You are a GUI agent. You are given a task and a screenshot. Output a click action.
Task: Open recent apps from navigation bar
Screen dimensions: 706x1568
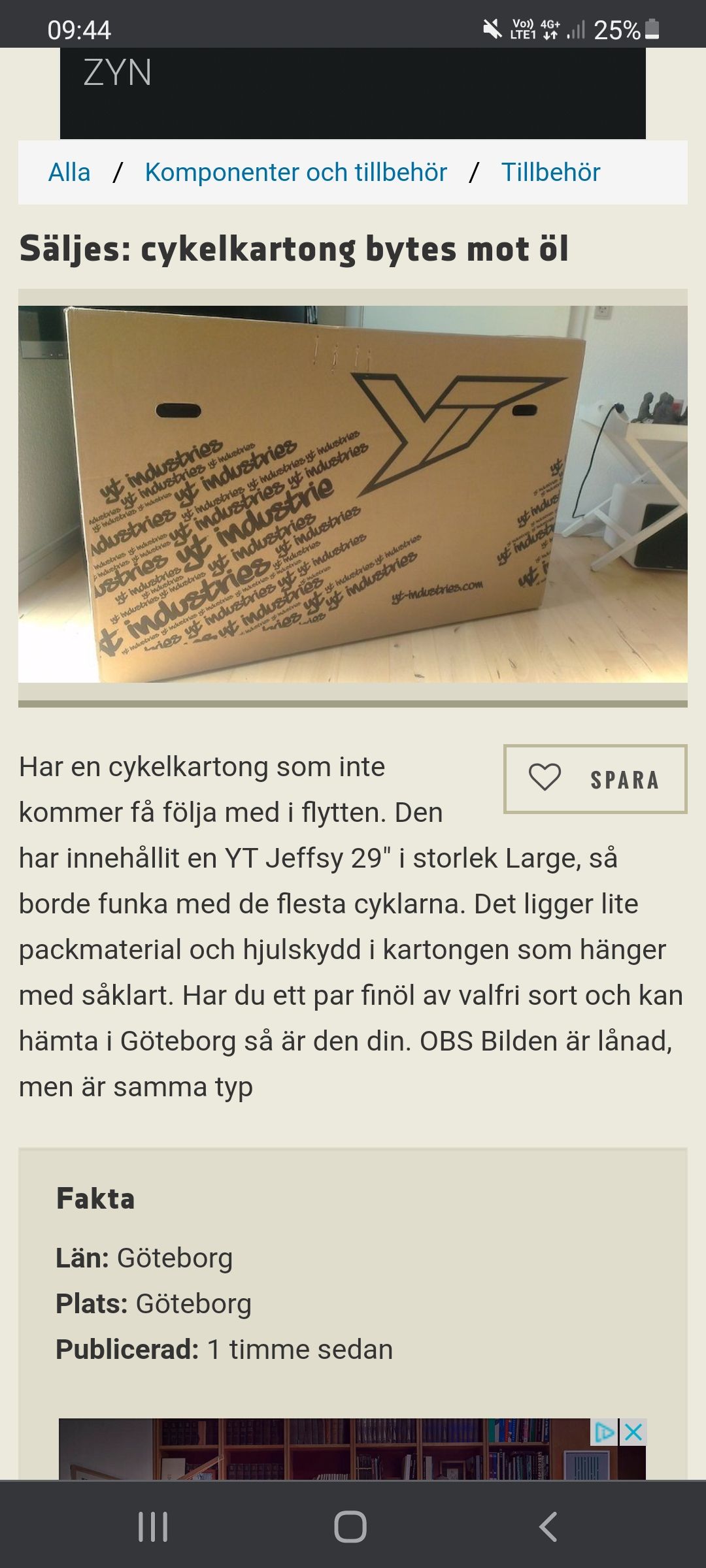[x=153, y=1527]
